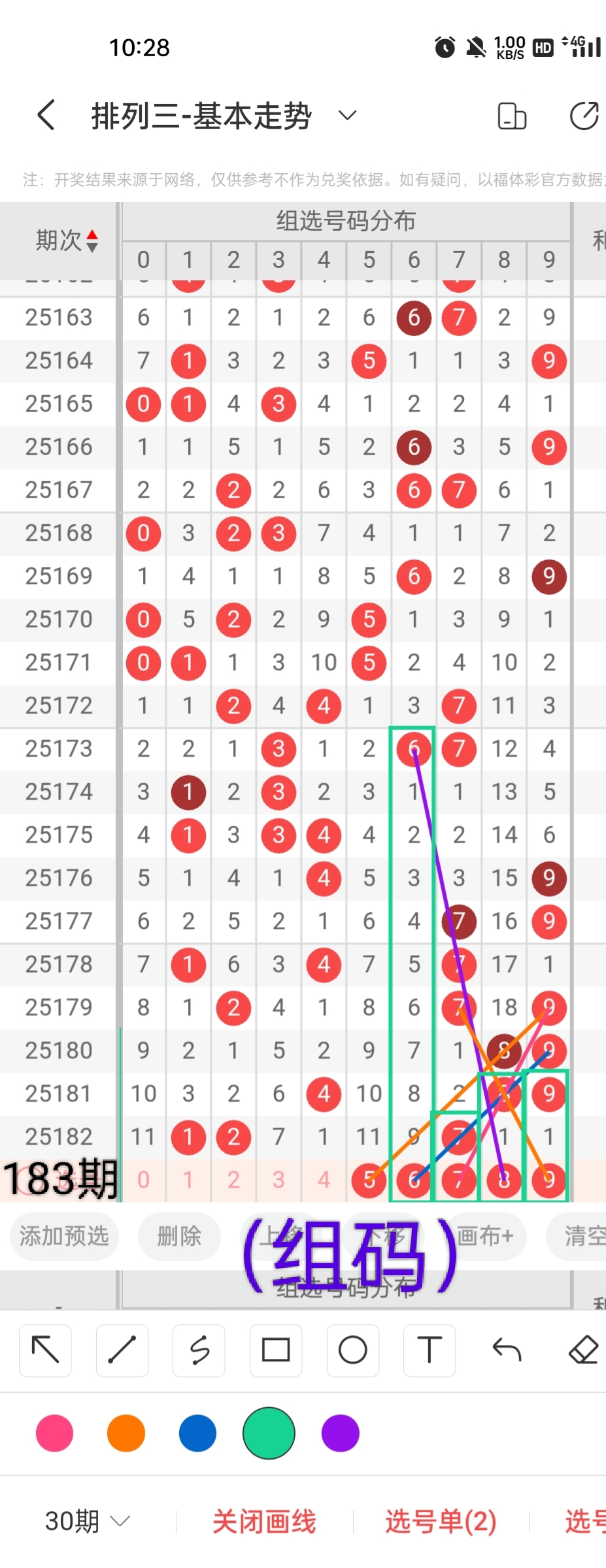
Task: Select the eraser tool
Action: click(x=583, y=1350)
